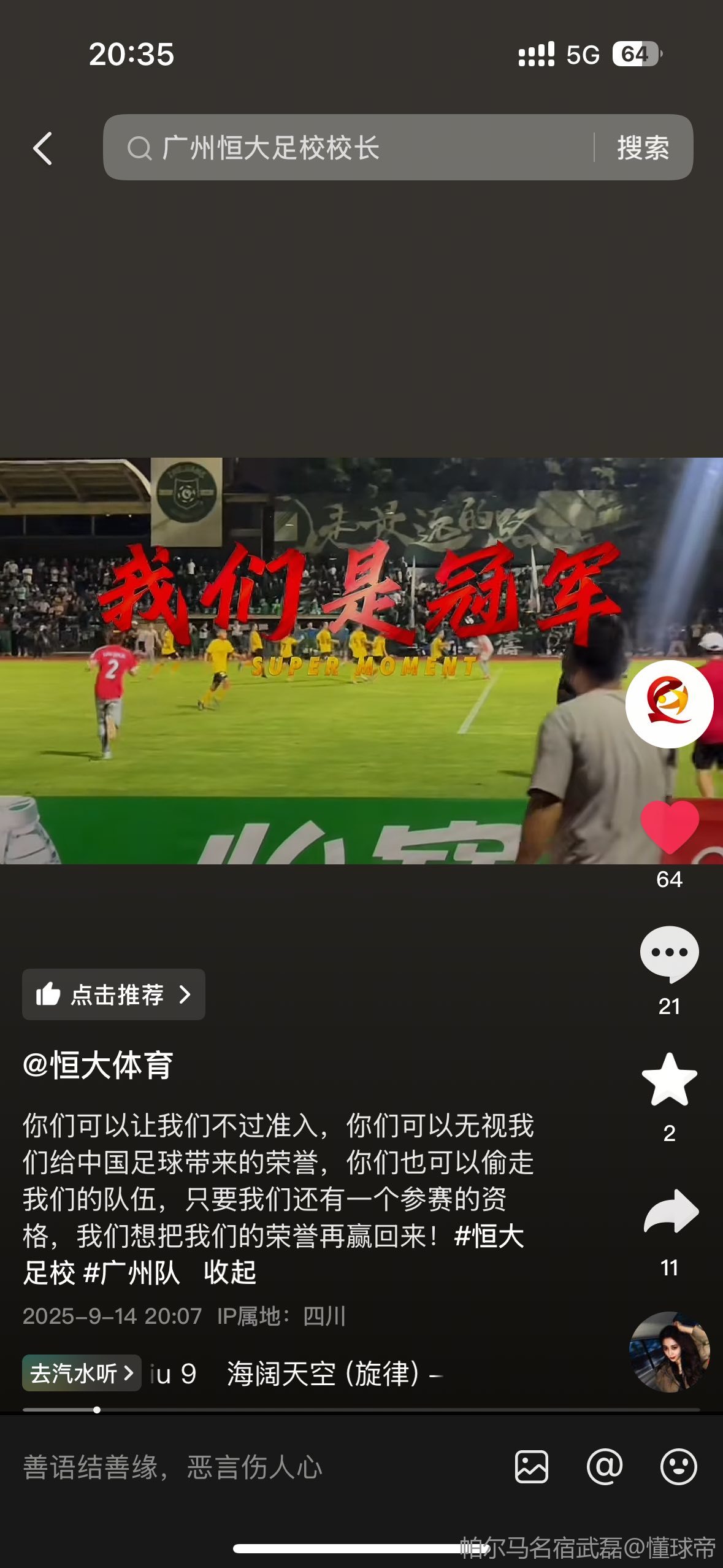
Task: Open the spinning music disc thumbnail
Action: pyautogui.click(x=669, y=1351)
